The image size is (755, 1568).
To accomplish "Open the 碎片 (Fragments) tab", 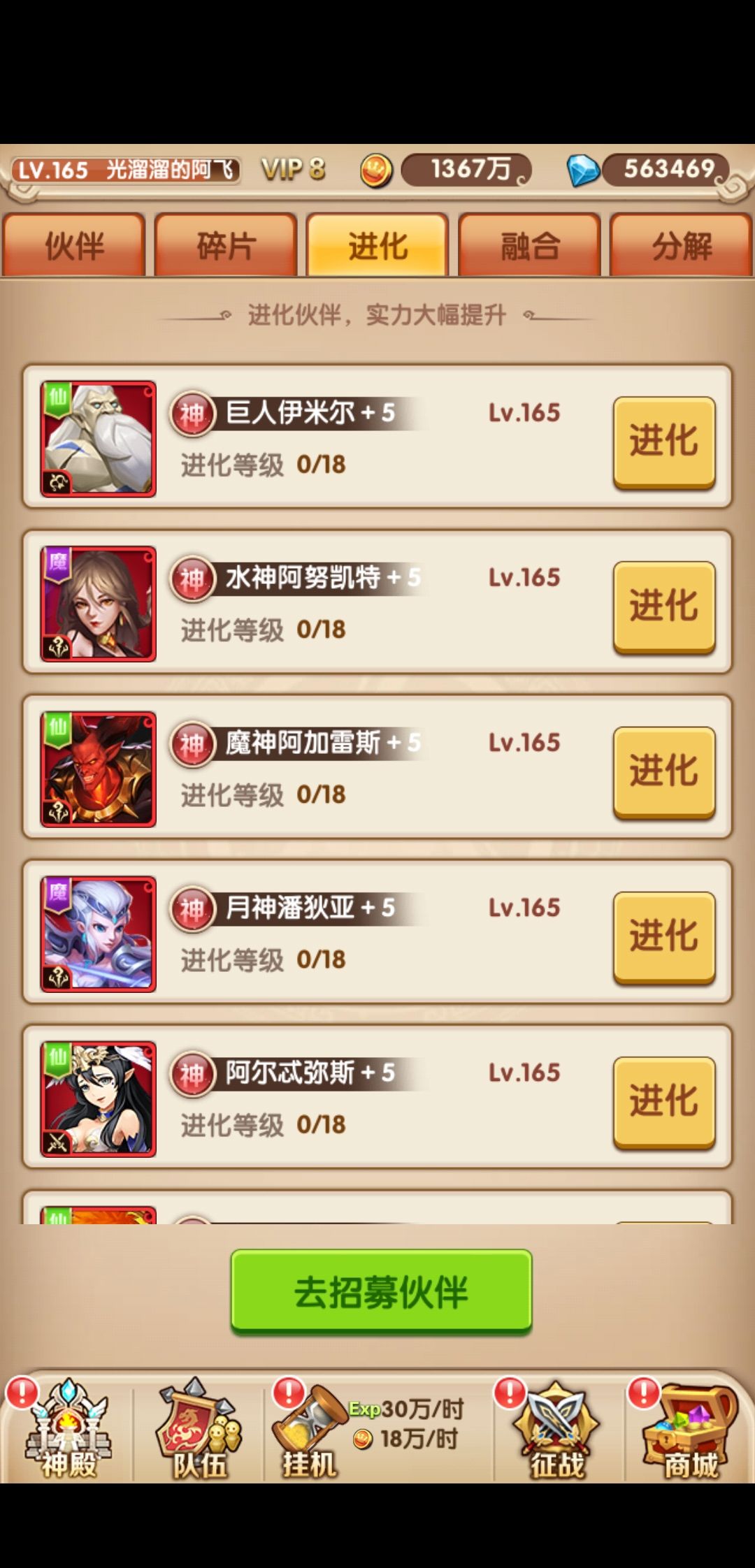I will [225, 246].
